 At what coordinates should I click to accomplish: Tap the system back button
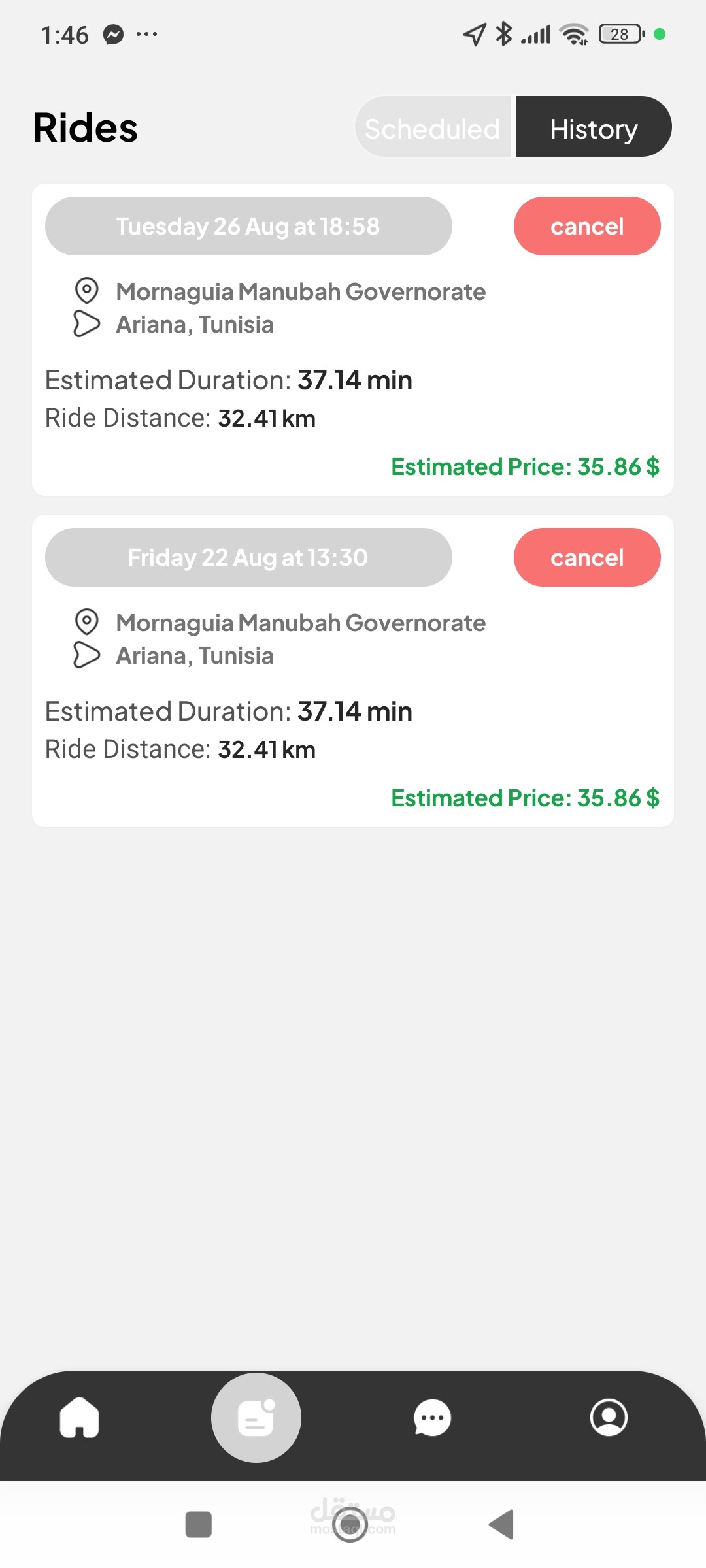[502, 1525]
